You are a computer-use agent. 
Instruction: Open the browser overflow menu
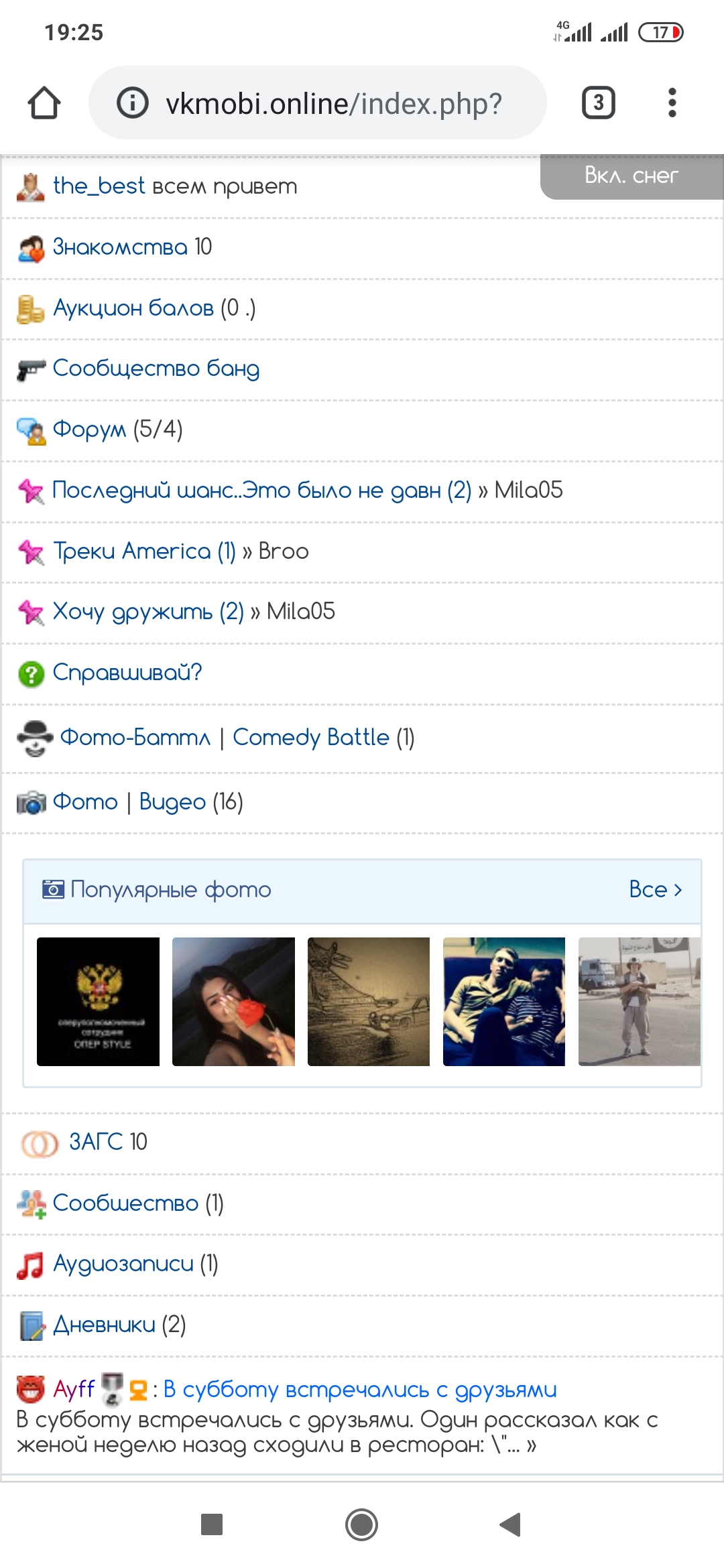672,103
